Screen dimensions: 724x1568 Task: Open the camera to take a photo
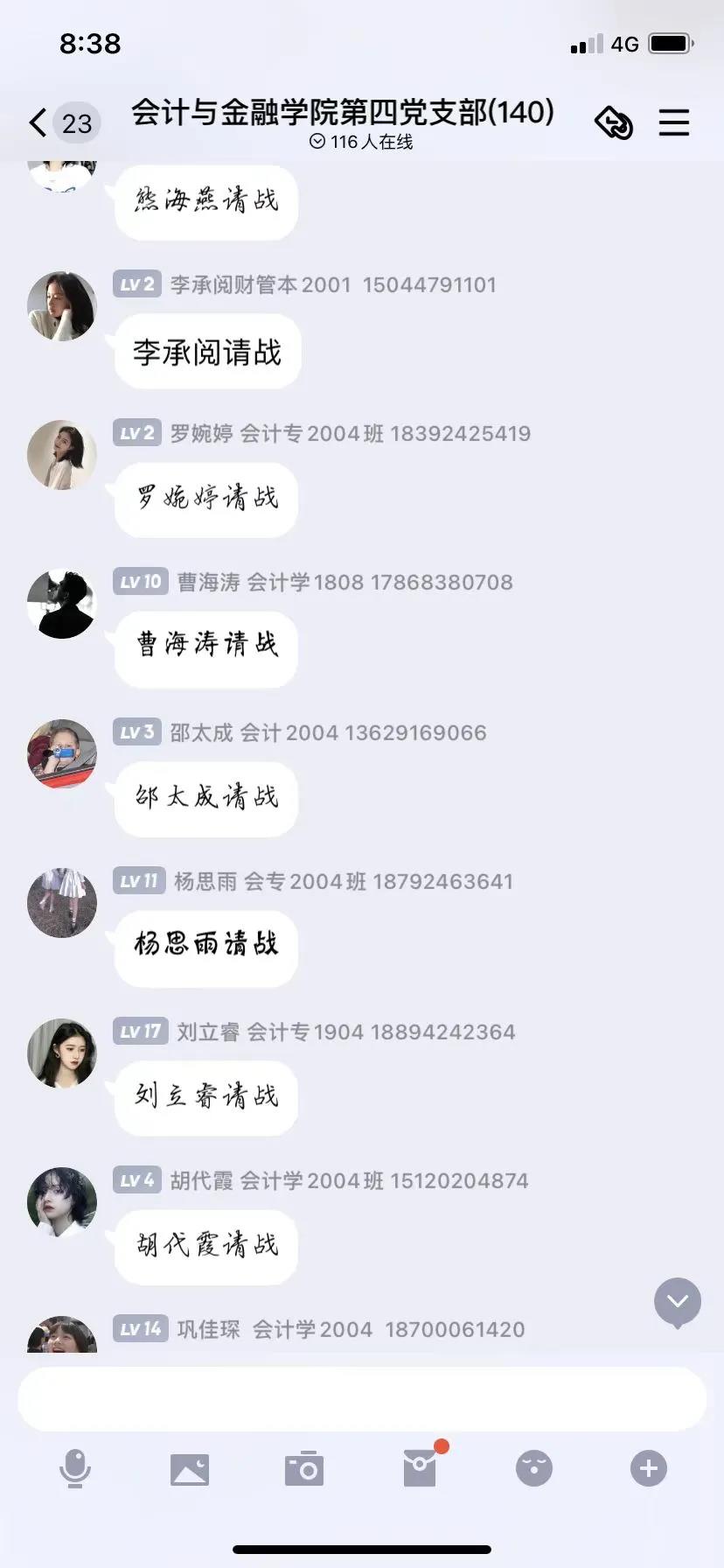click(x=304, y=1468)
